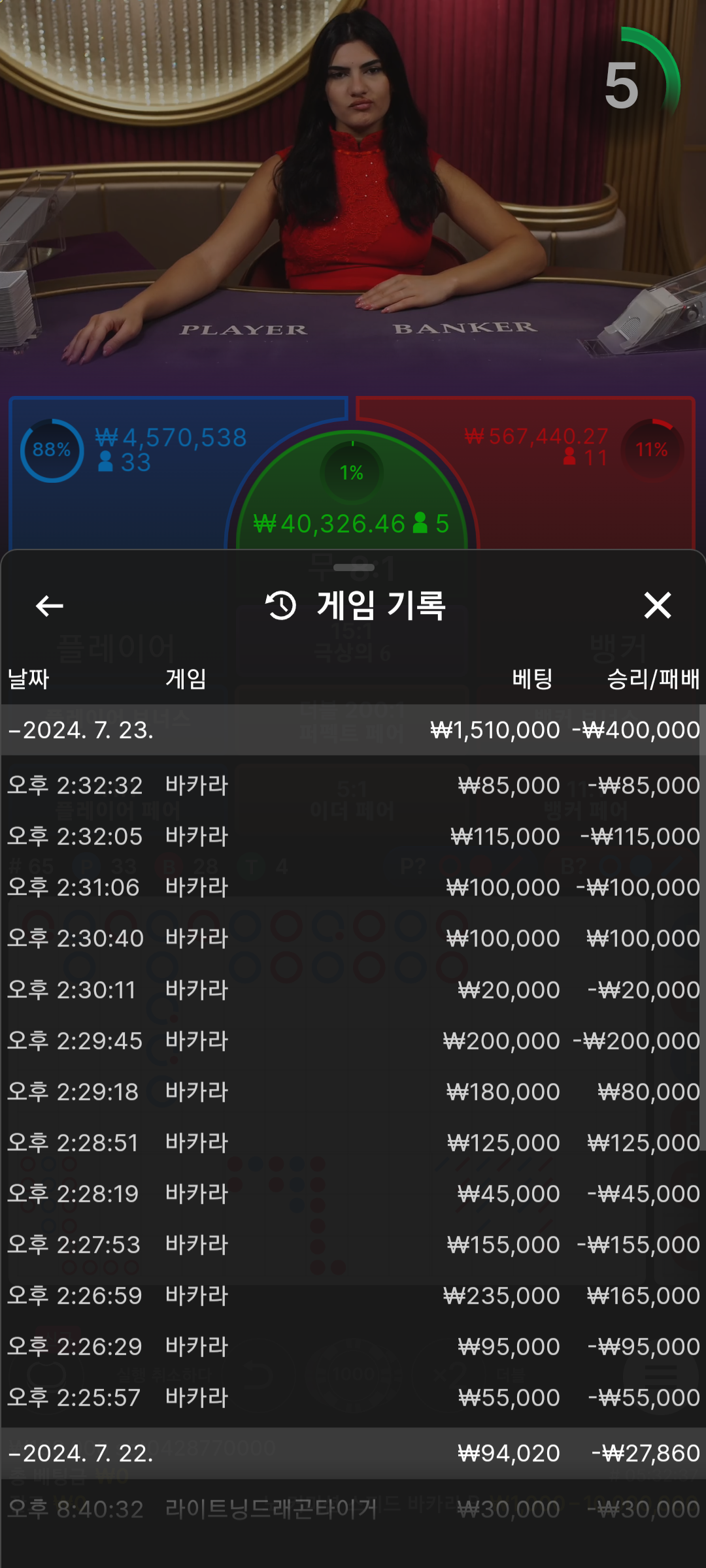Select the 오후 2:30:11 baccarat record
The width and height of the screenshot is (706, 1568).
pyautogui.click(x=353, y=990)
